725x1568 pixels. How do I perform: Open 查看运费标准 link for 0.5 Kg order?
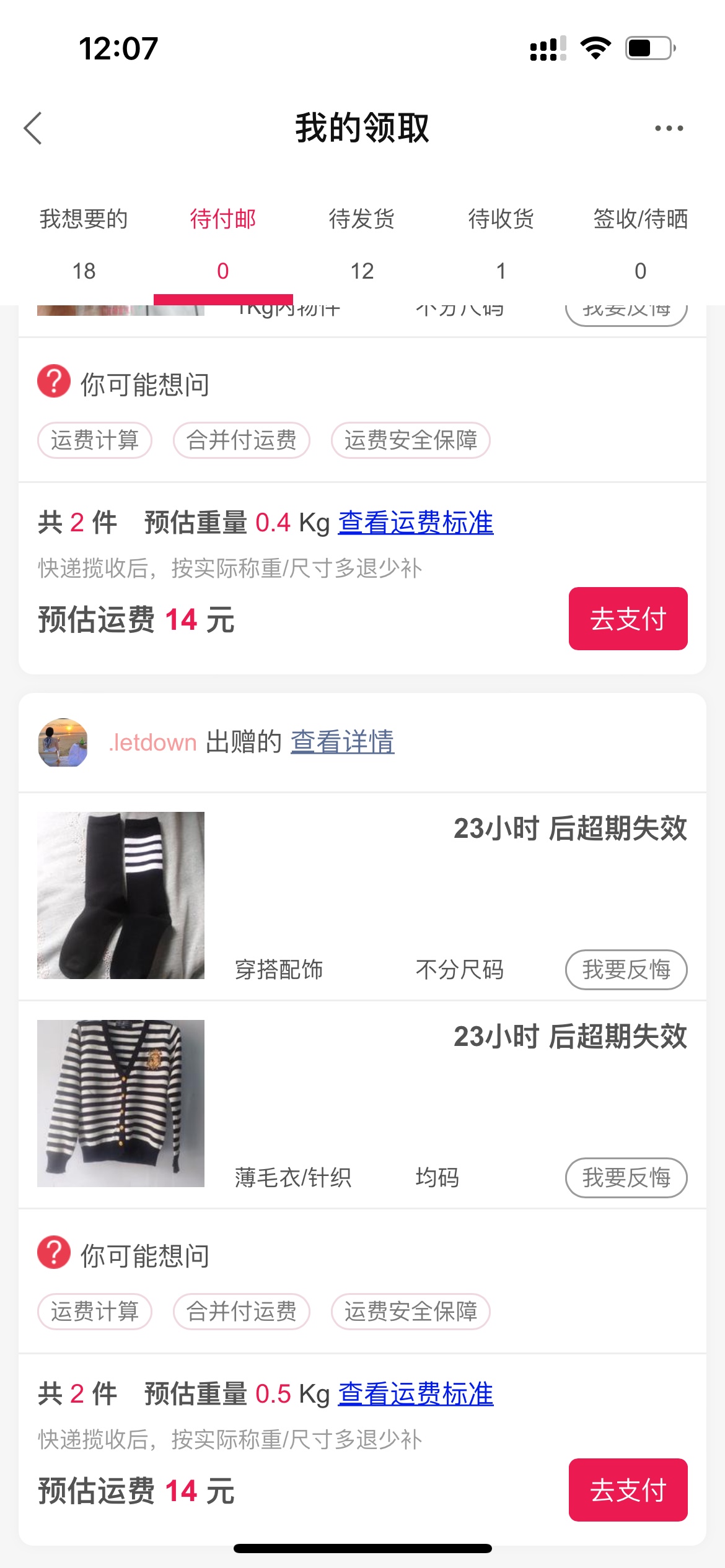[415, 1394]
